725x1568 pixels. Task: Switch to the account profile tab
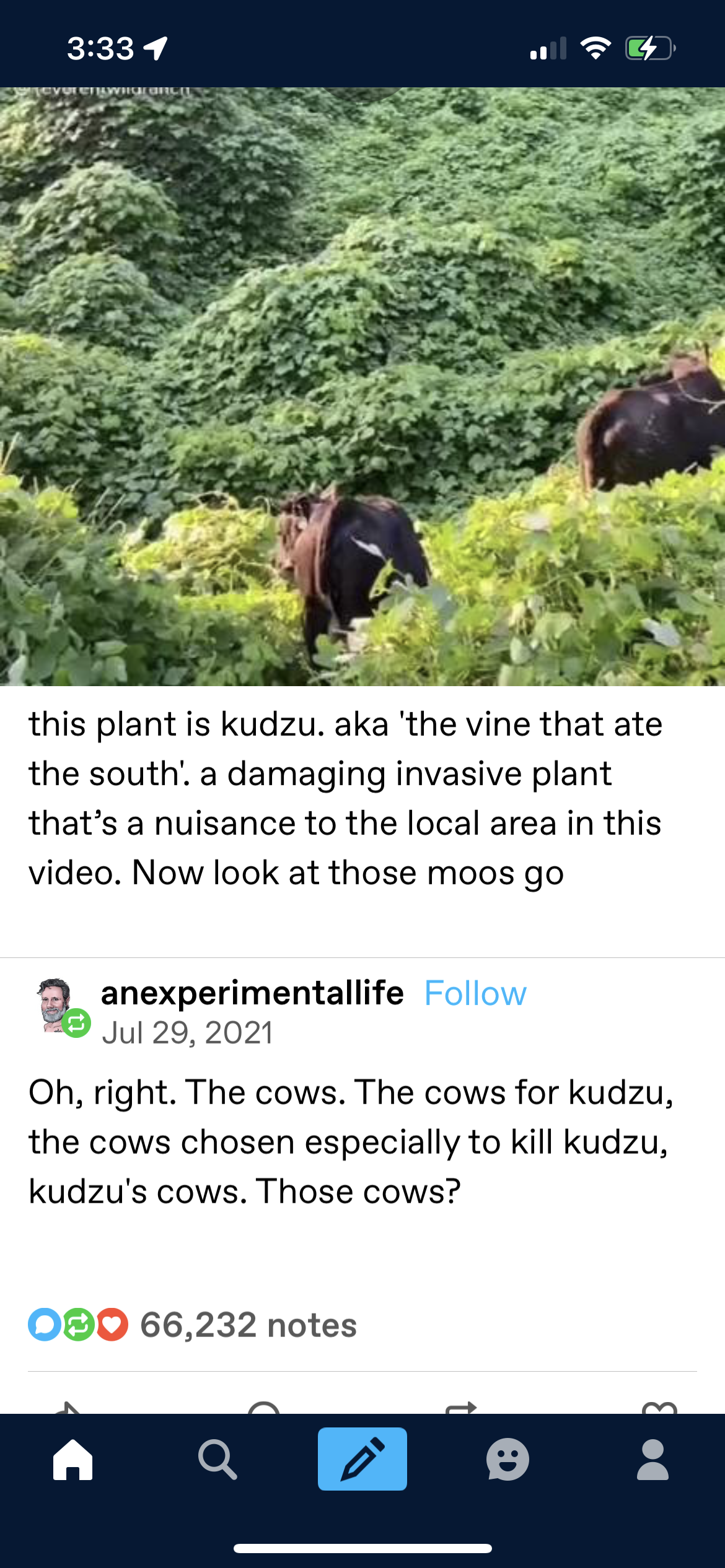click(x=652, y=1460)
